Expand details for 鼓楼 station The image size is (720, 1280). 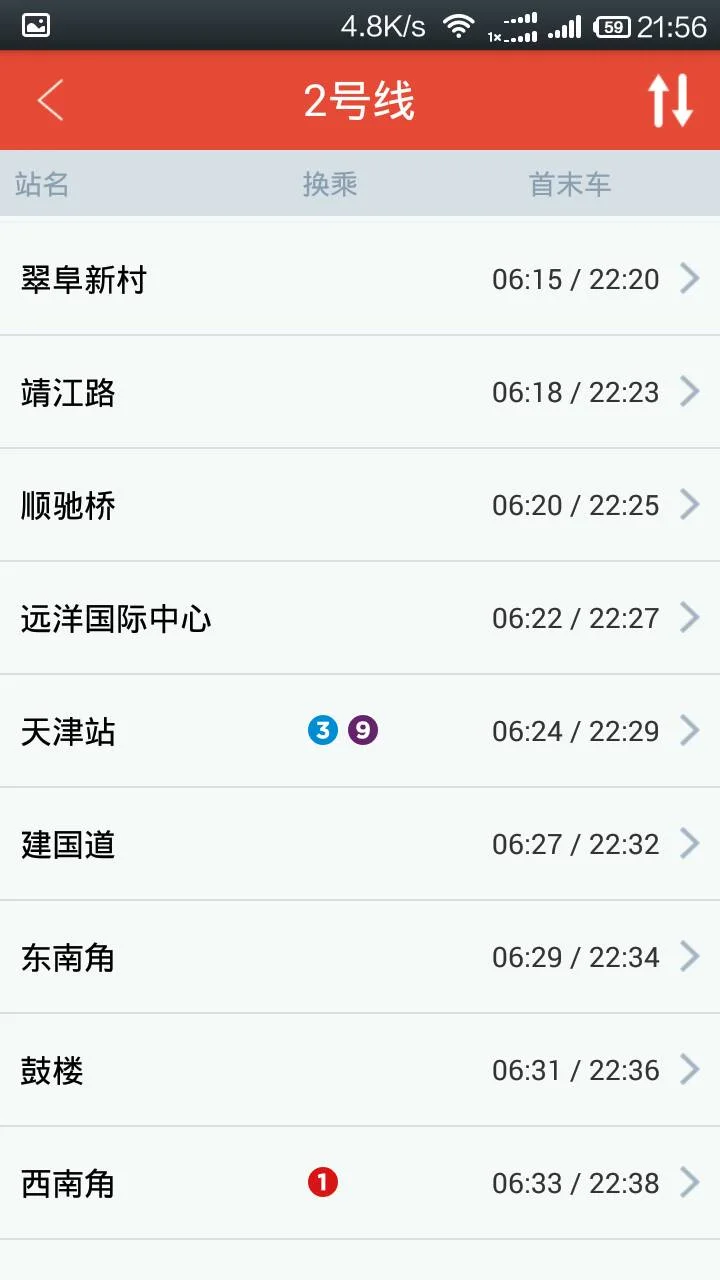[x=360, y=1070]
